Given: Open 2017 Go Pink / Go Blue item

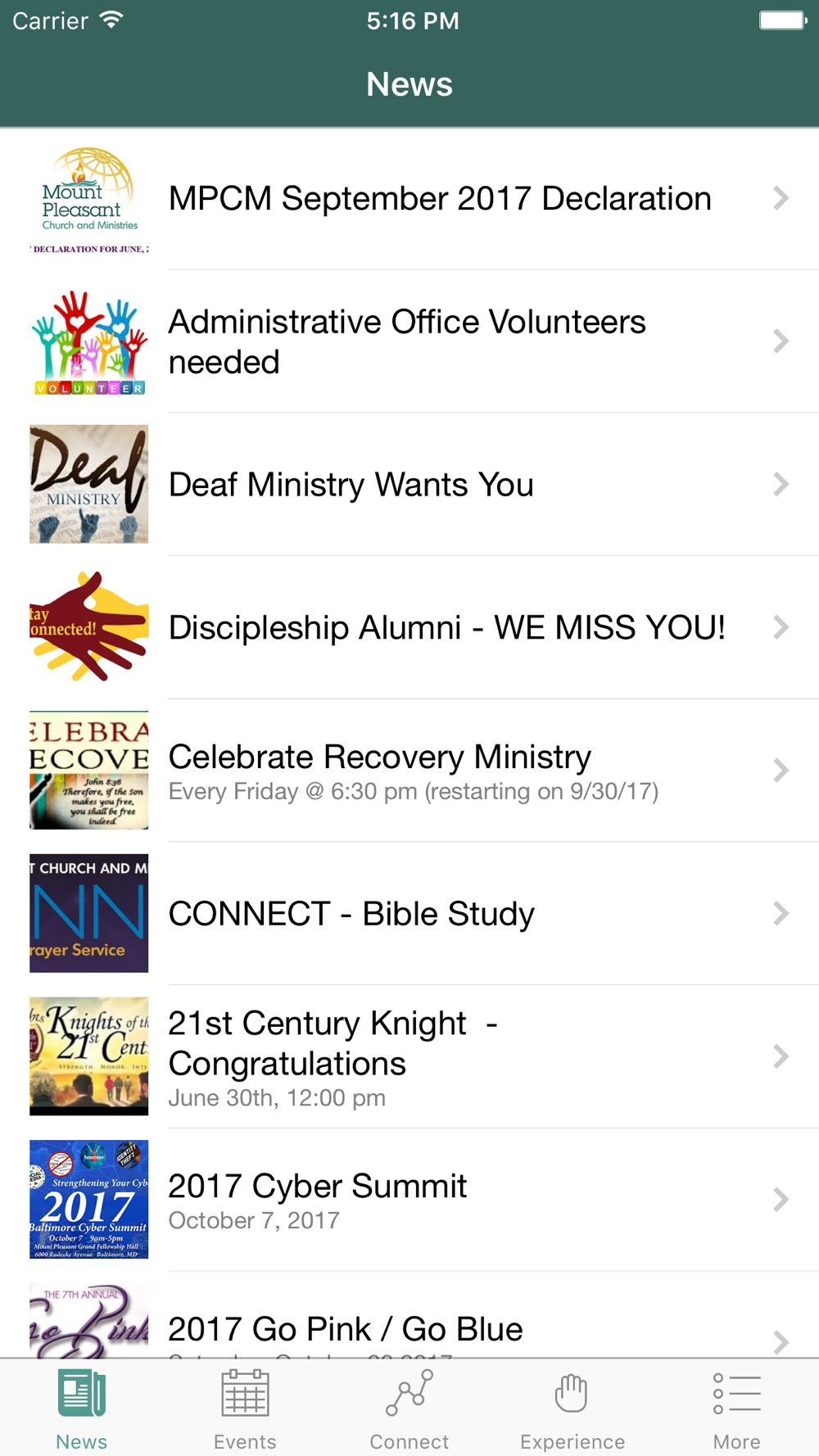Looking at the screenshot, I should point(409,1315).
